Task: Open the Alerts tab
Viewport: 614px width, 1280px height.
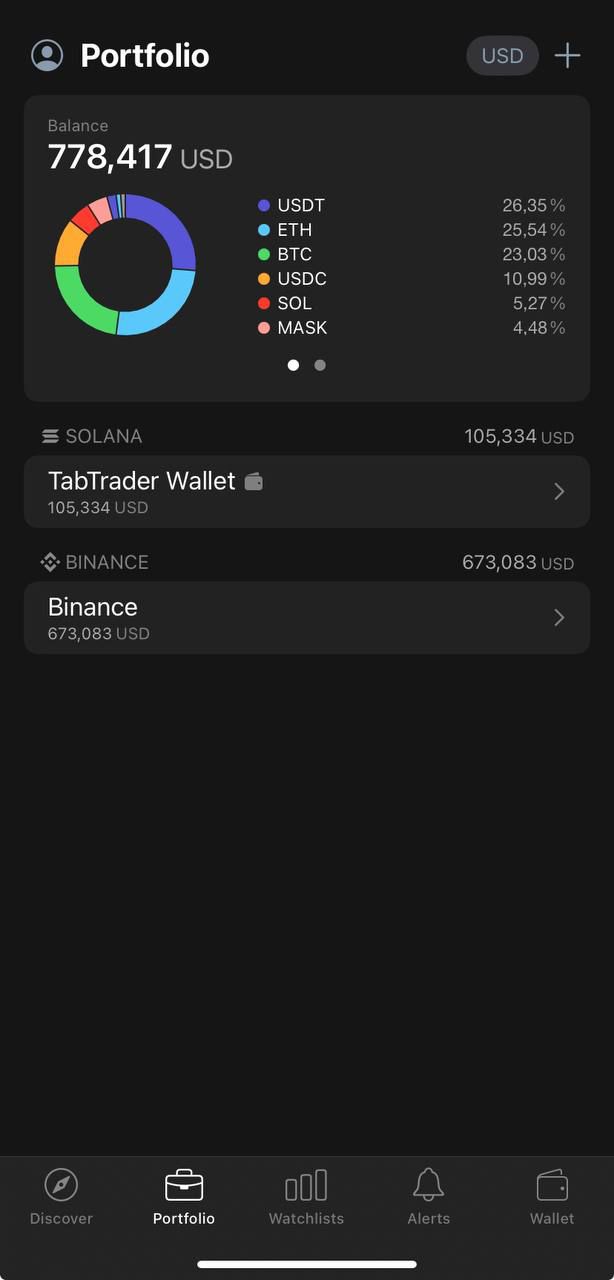Action: (429, 1197)
